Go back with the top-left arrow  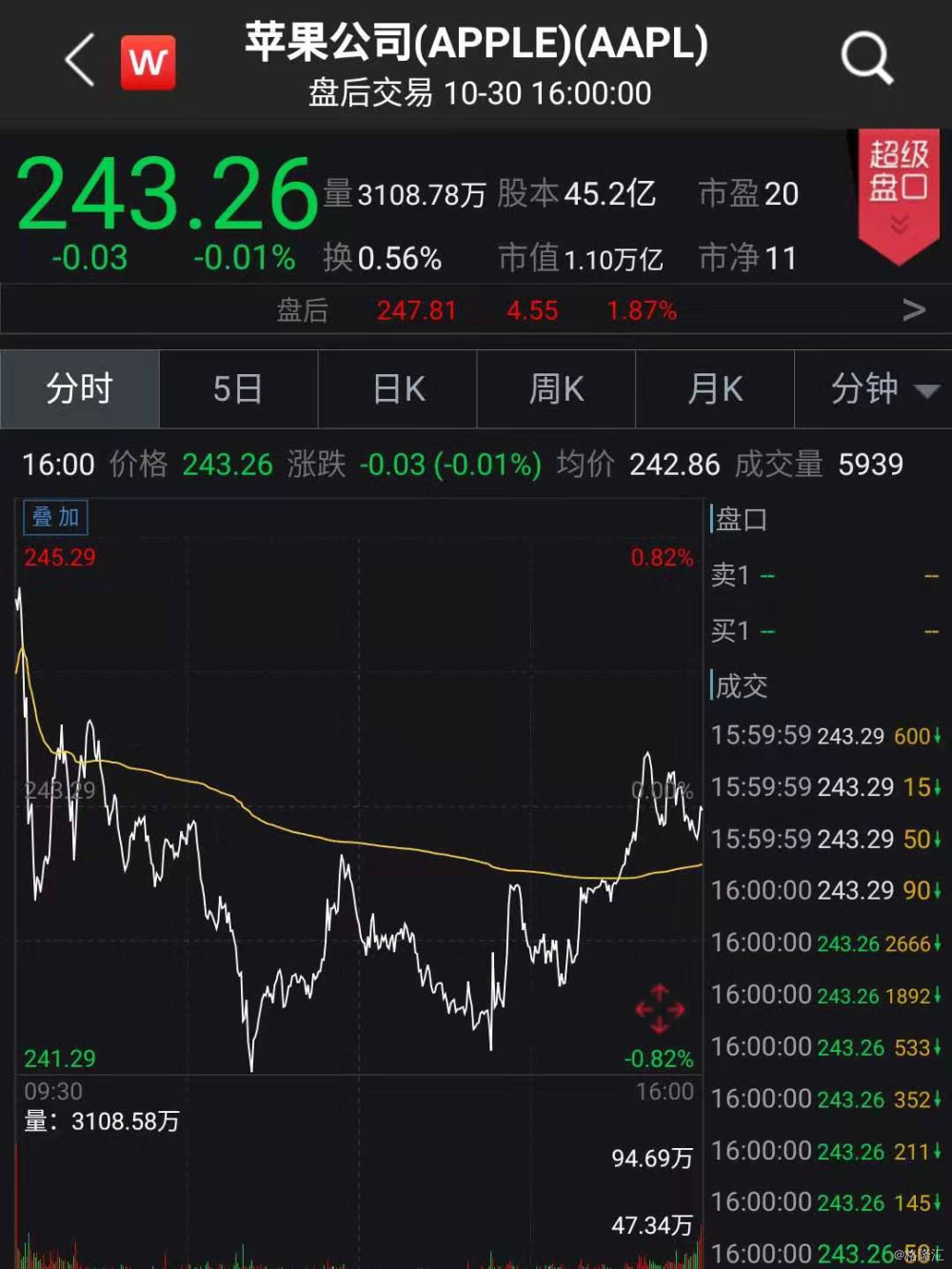80,60
